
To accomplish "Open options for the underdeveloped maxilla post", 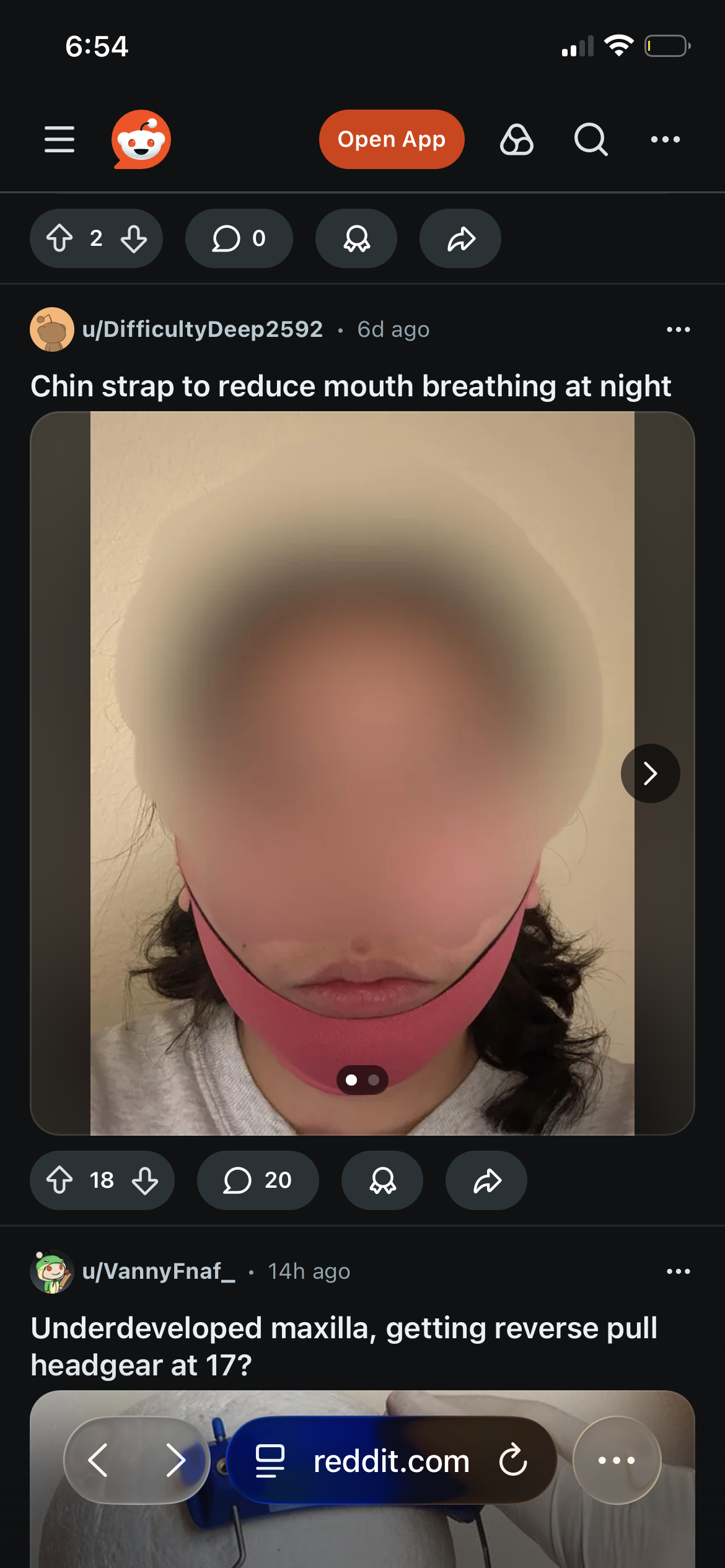I will (678, 1271).
